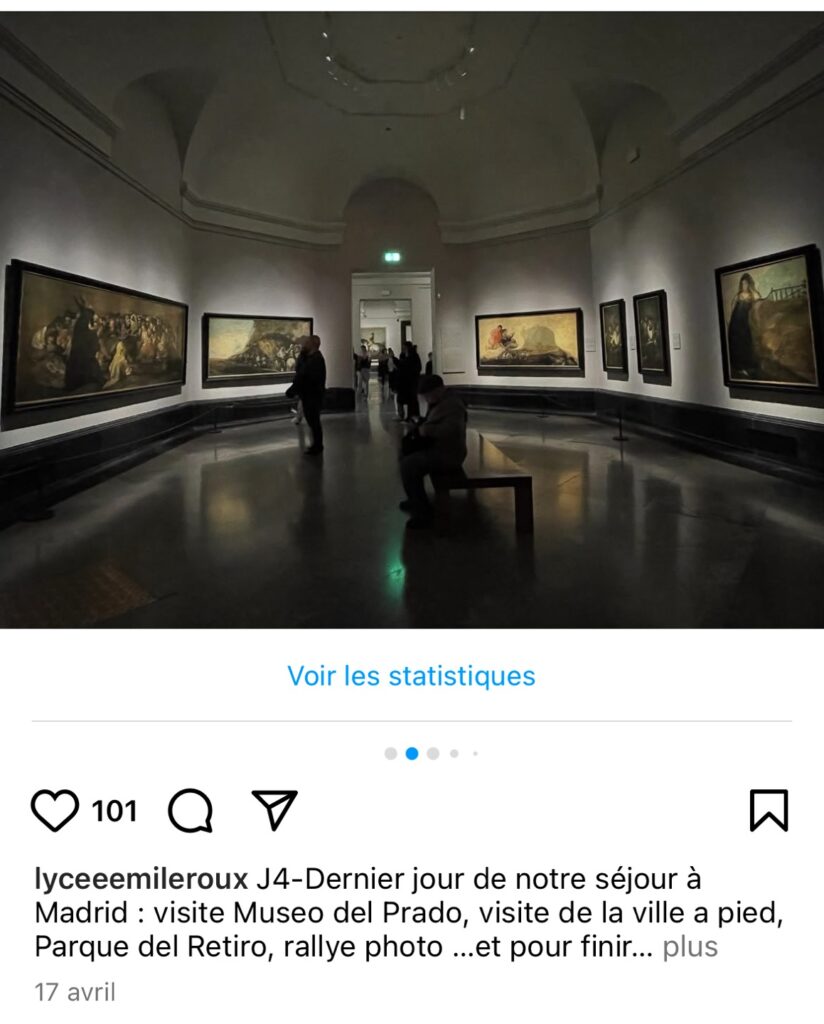Image resolution: width=824 pixels, height=1024 pixels.
Task: Open the lyceeemileroux profile
Action: 141,879
